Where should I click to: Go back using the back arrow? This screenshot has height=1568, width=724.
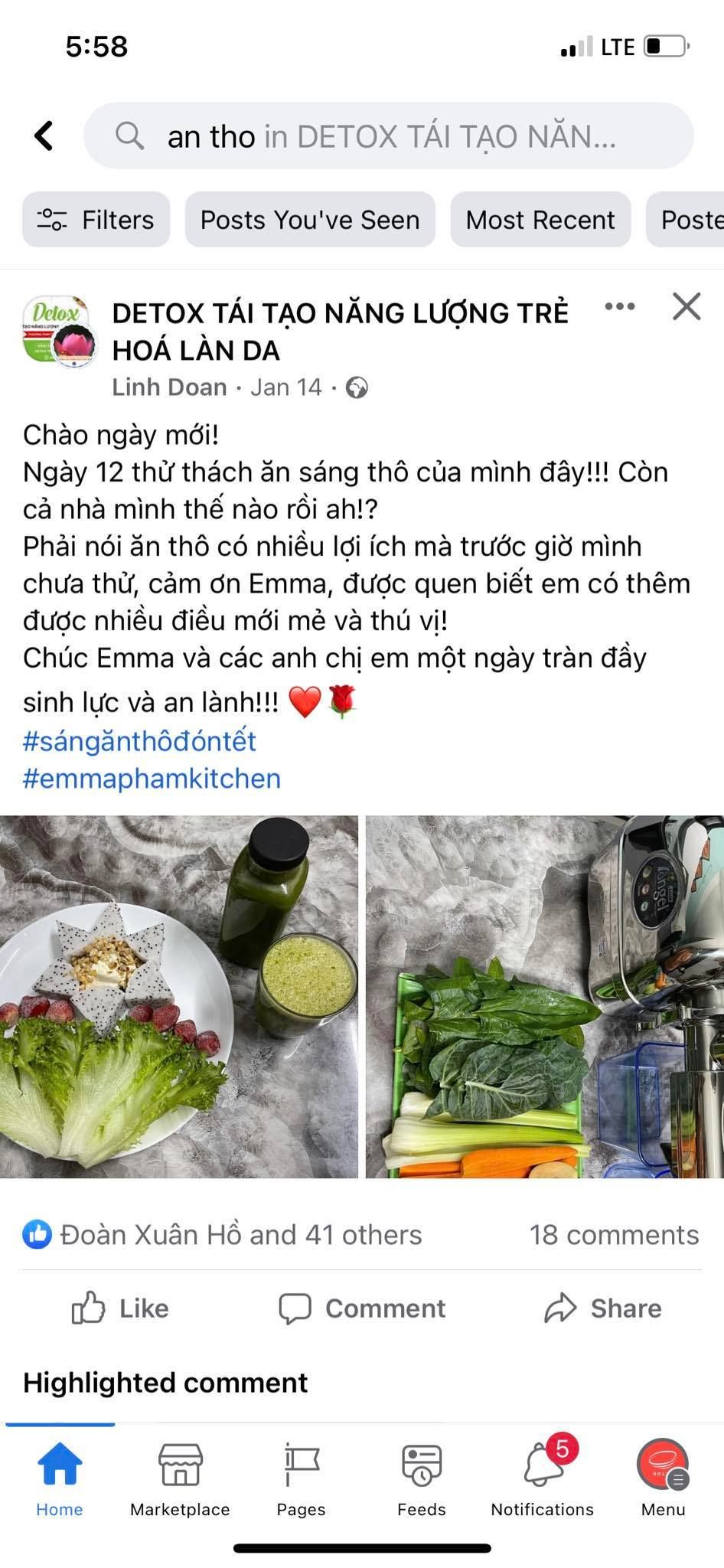coord(44,136)
